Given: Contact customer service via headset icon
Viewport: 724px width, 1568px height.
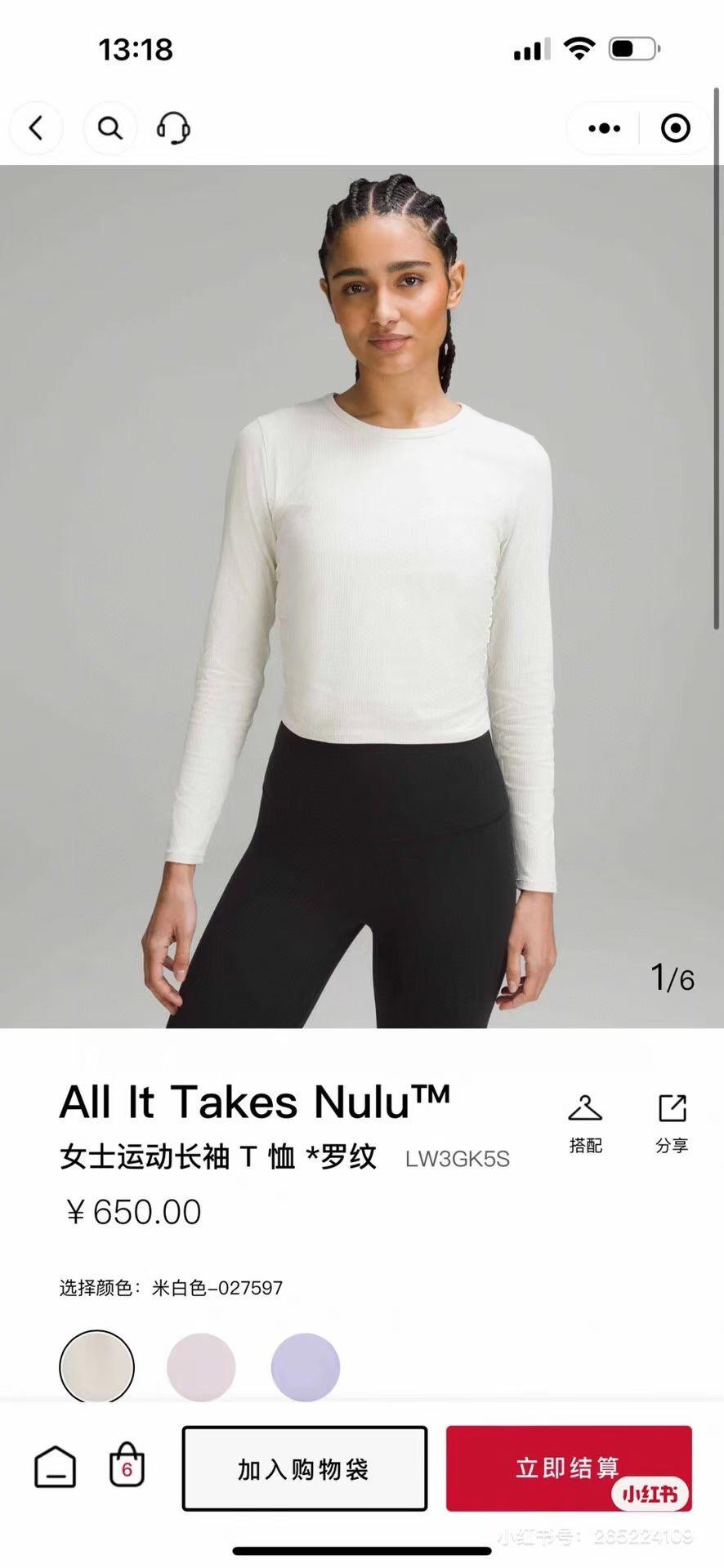Looking at the screenshot, I should coord(173,128).
